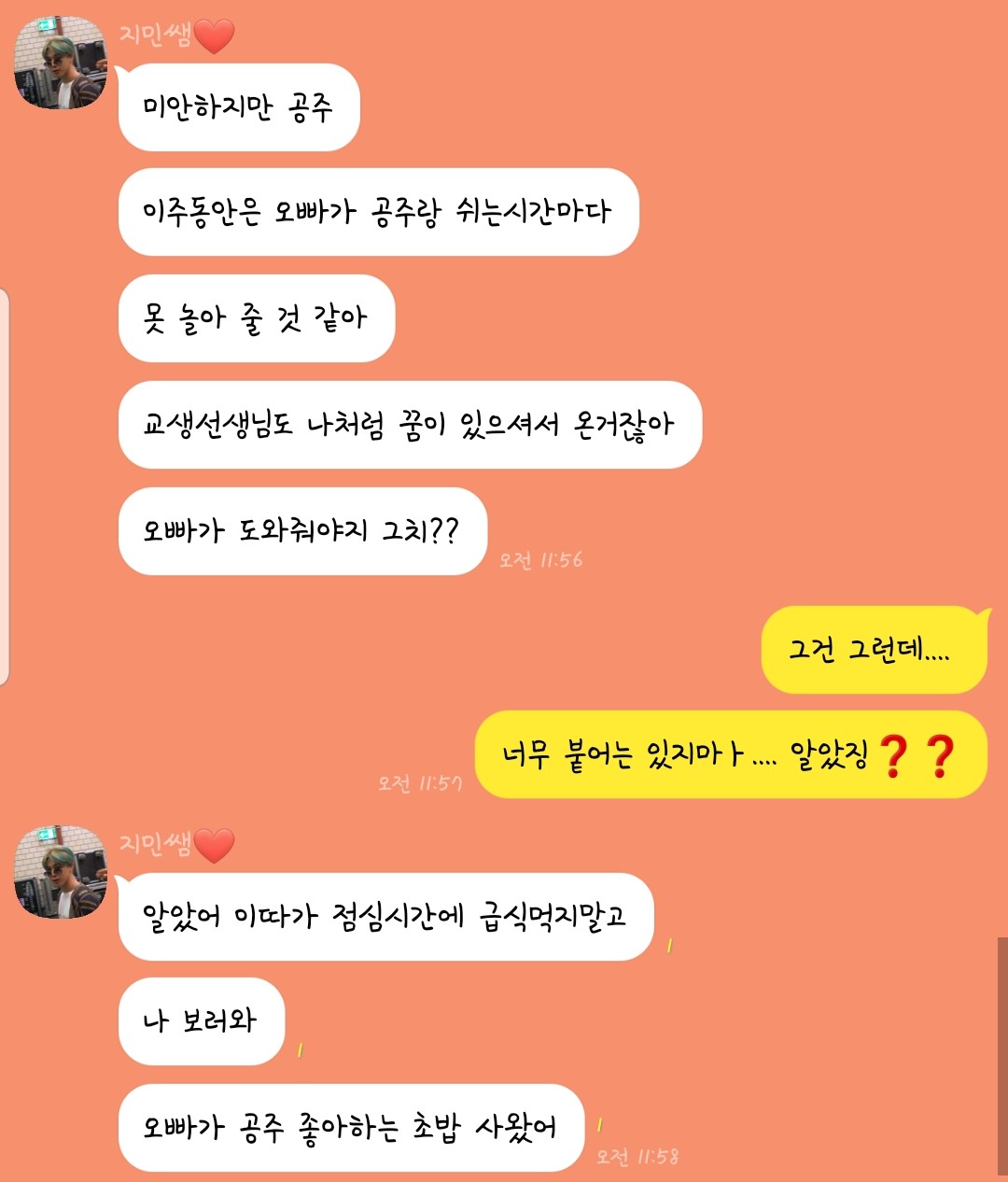
Task: Open the 그건 그런데.... yellow bubble
Action: click(x=873, y=651)
